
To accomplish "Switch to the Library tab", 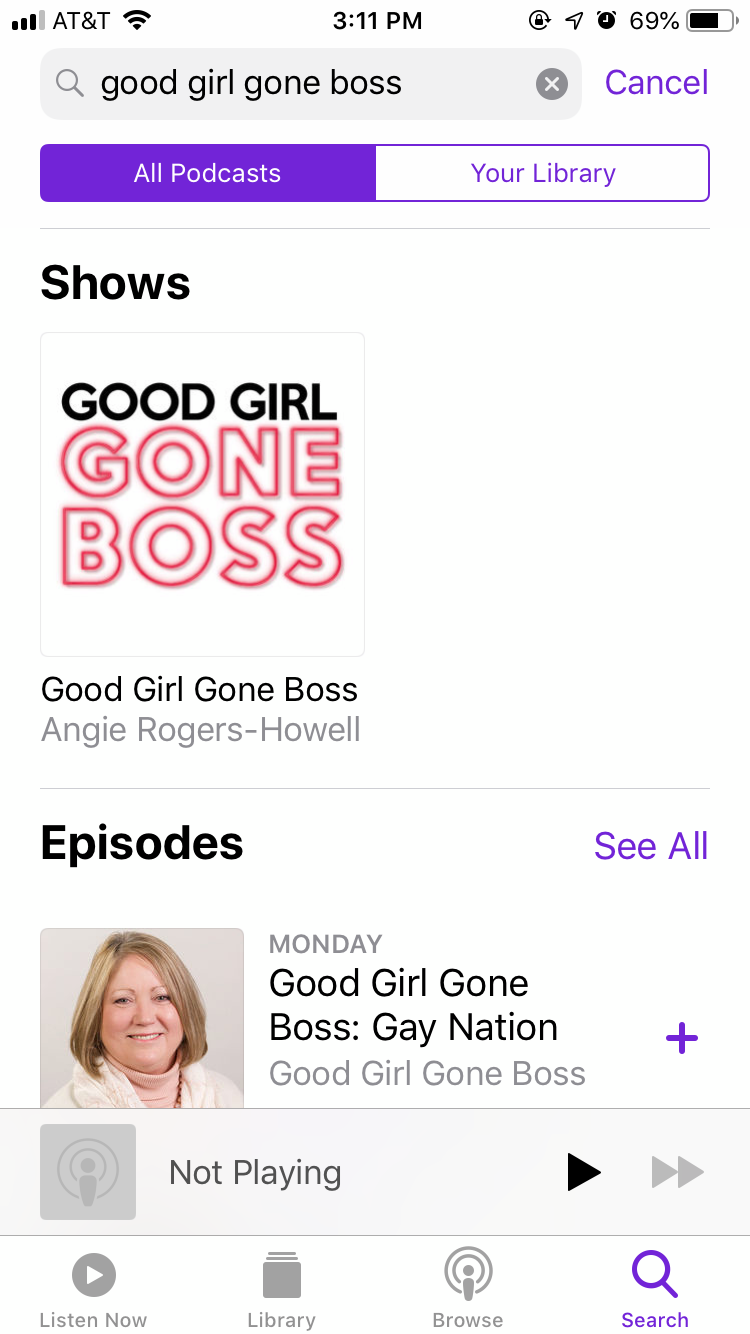I will [x=281, y=1290].
